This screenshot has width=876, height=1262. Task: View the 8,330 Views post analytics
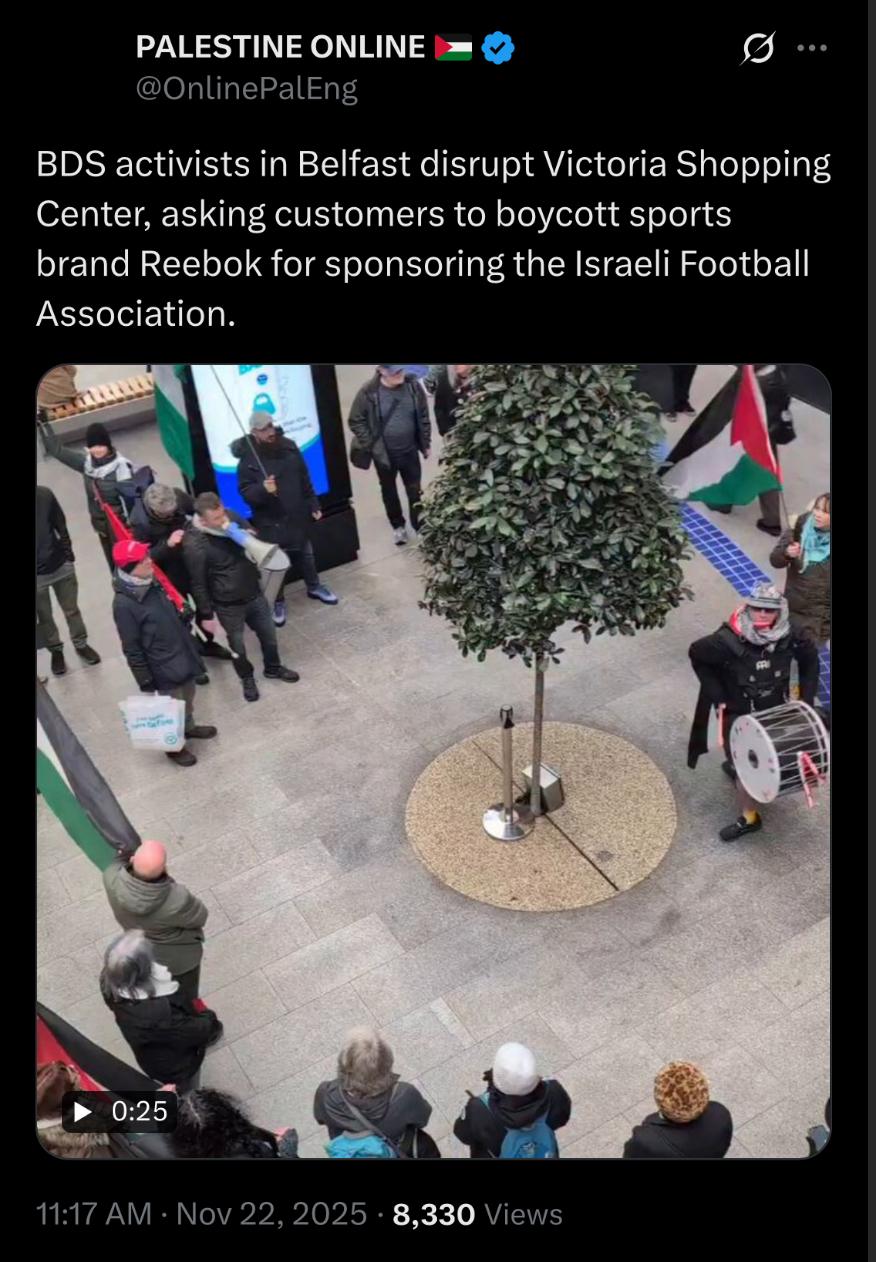pos(478,1215)
